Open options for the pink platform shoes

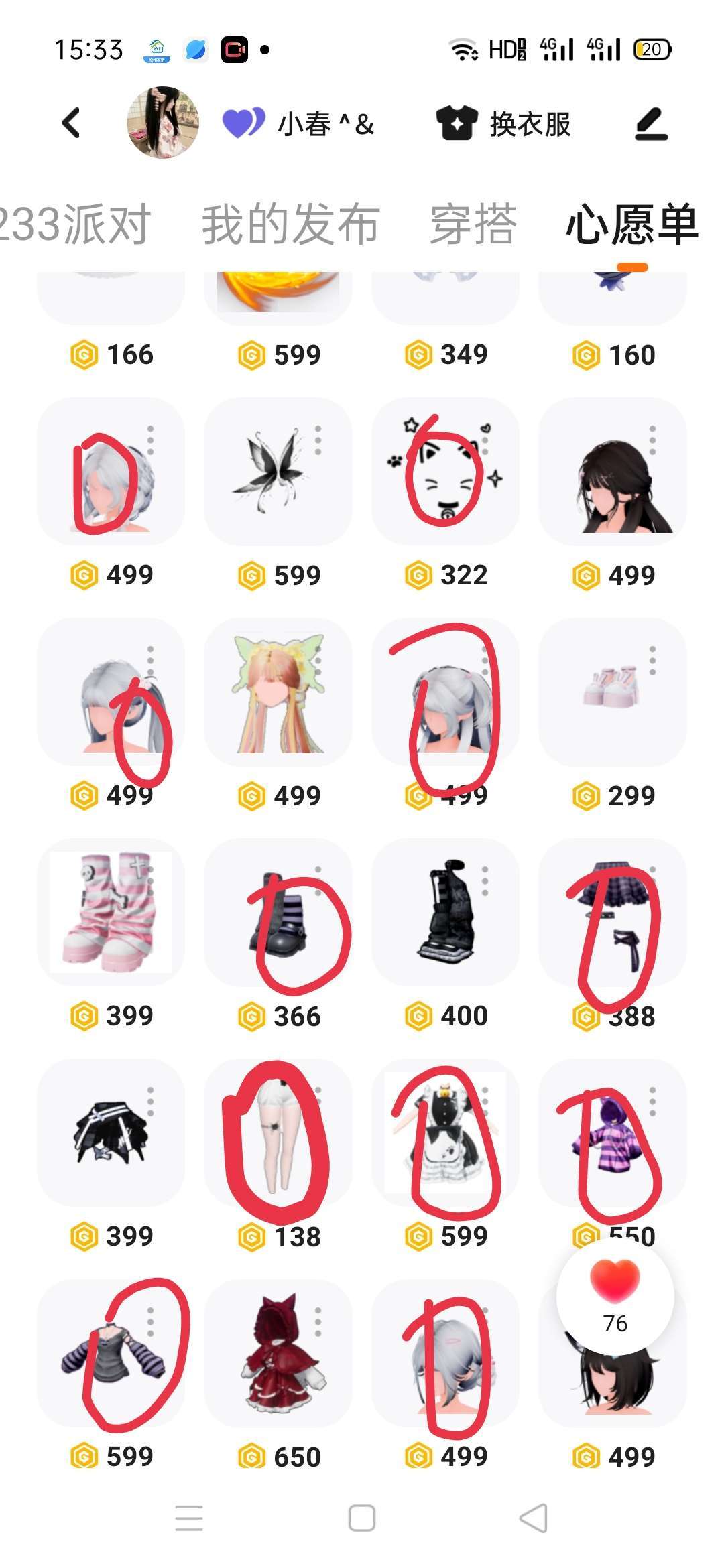pos(652,661)
